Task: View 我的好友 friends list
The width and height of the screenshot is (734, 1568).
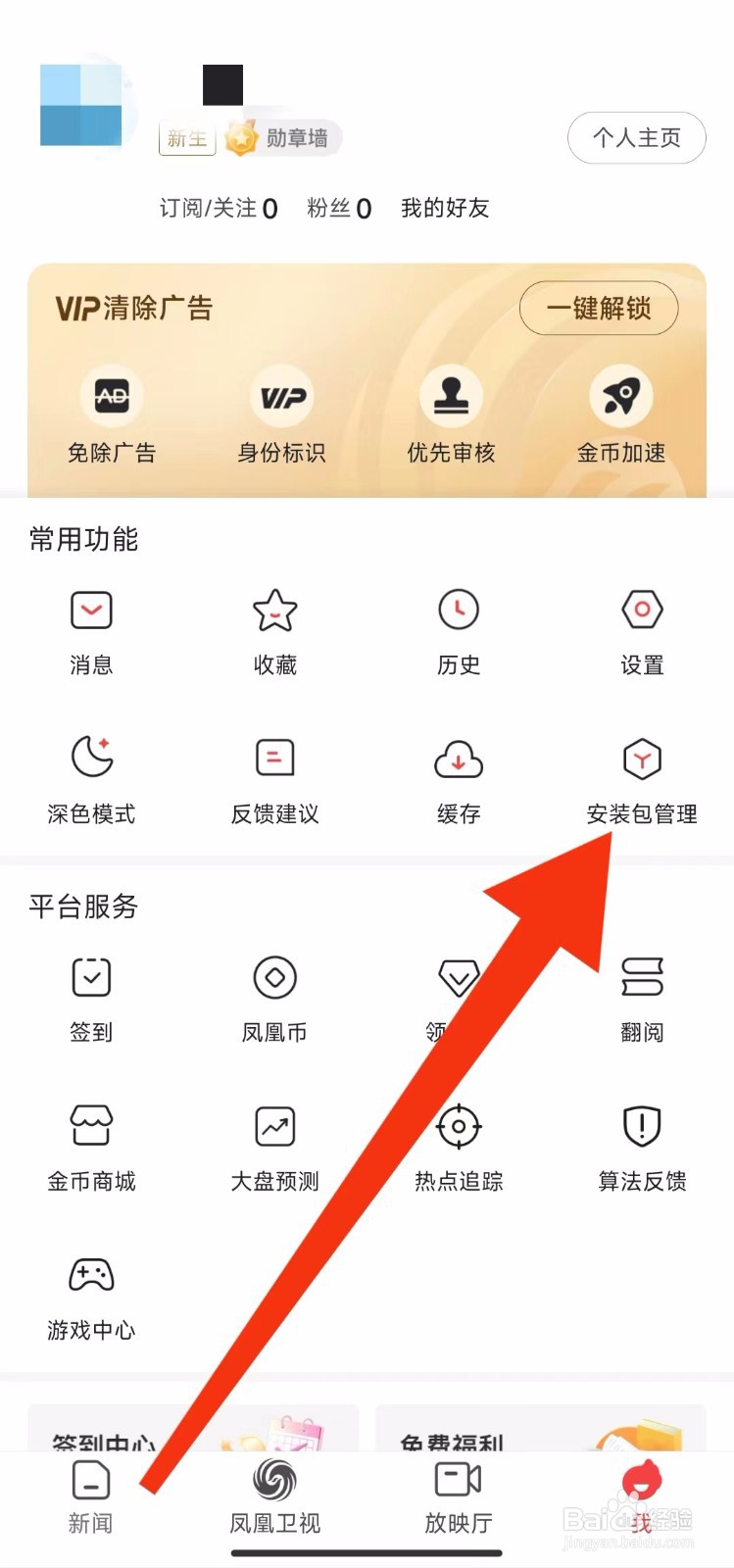Action: click(446, 208)
